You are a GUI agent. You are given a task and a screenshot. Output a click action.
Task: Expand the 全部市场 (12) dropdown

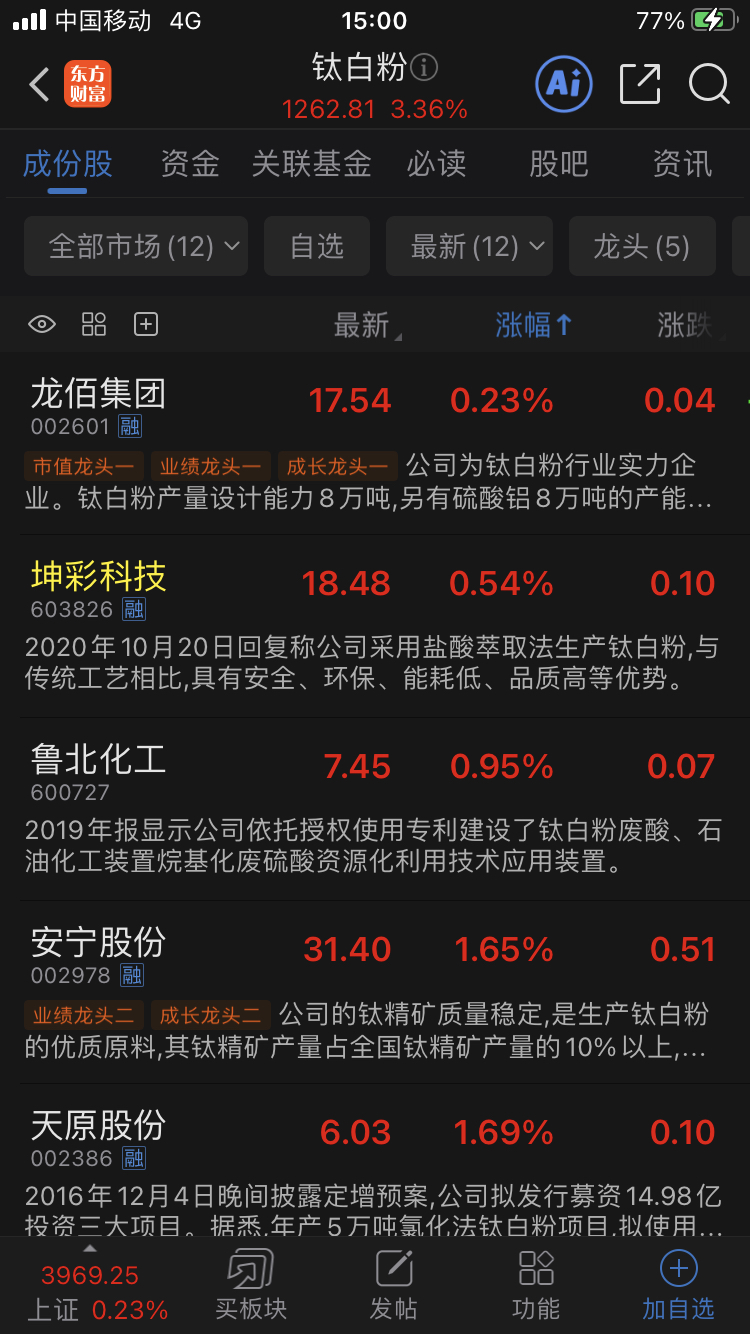click(x=136, y=246)
